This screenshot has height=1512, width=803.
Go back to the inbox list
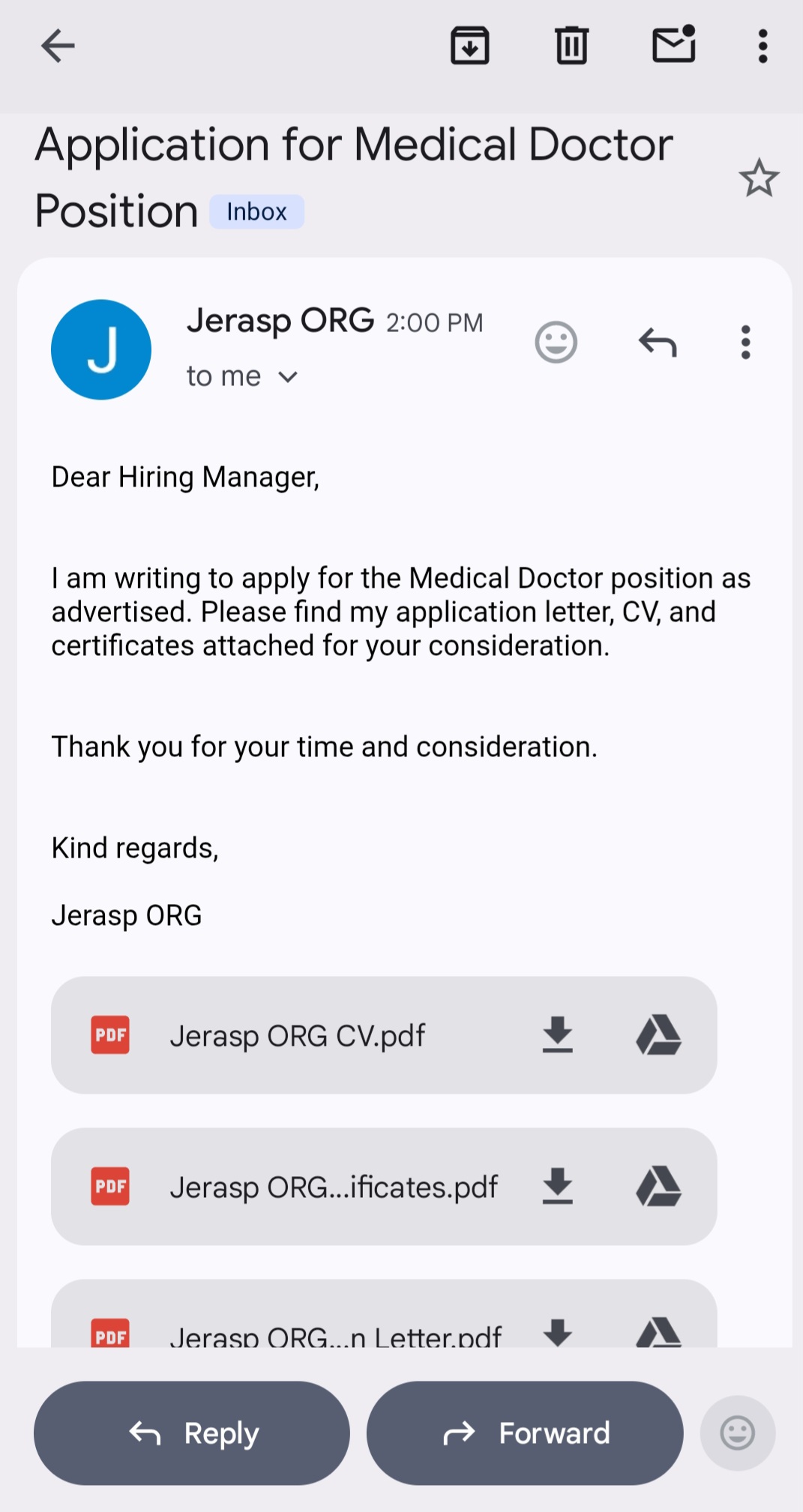(58, 46)
